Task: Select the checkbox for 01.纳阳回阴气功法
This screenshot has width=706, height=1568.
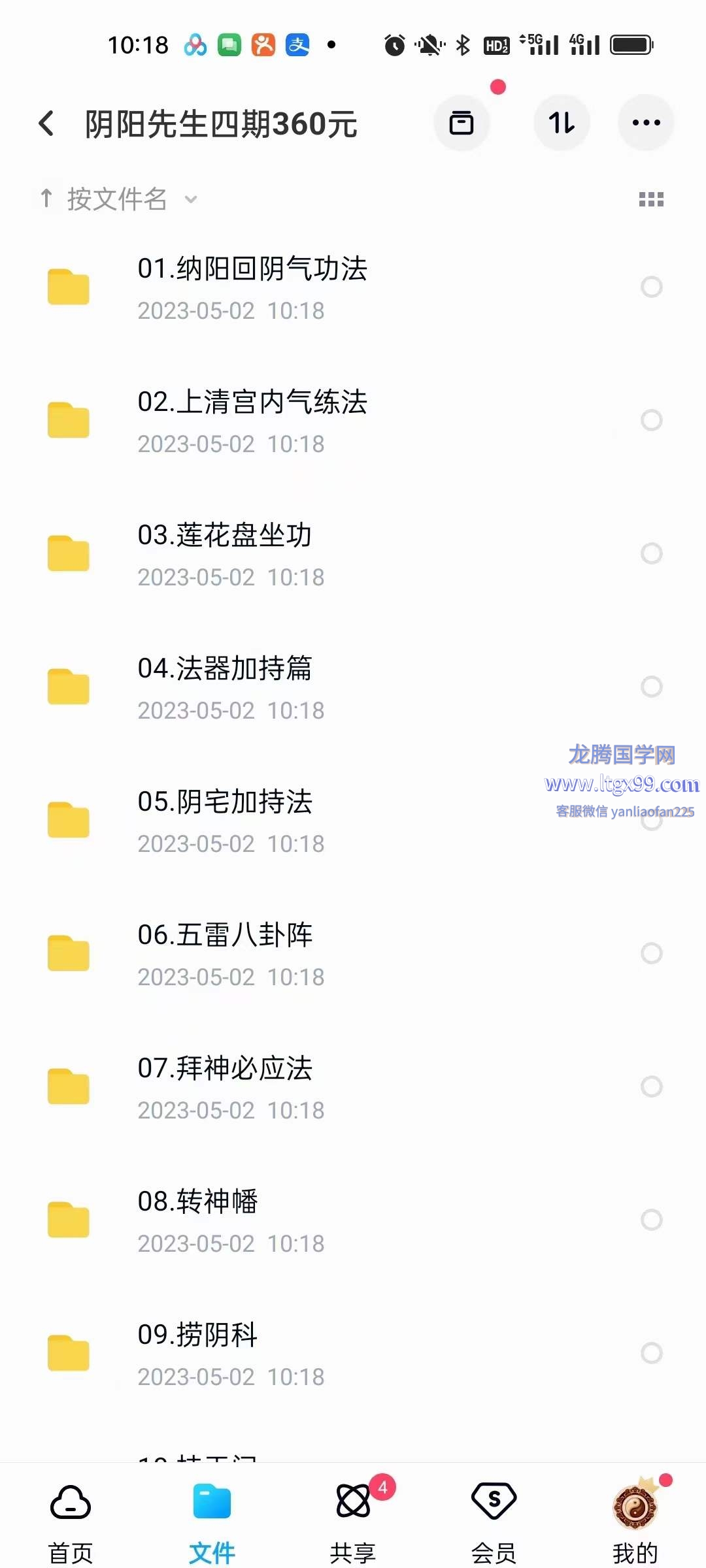Action: (651, 287)
